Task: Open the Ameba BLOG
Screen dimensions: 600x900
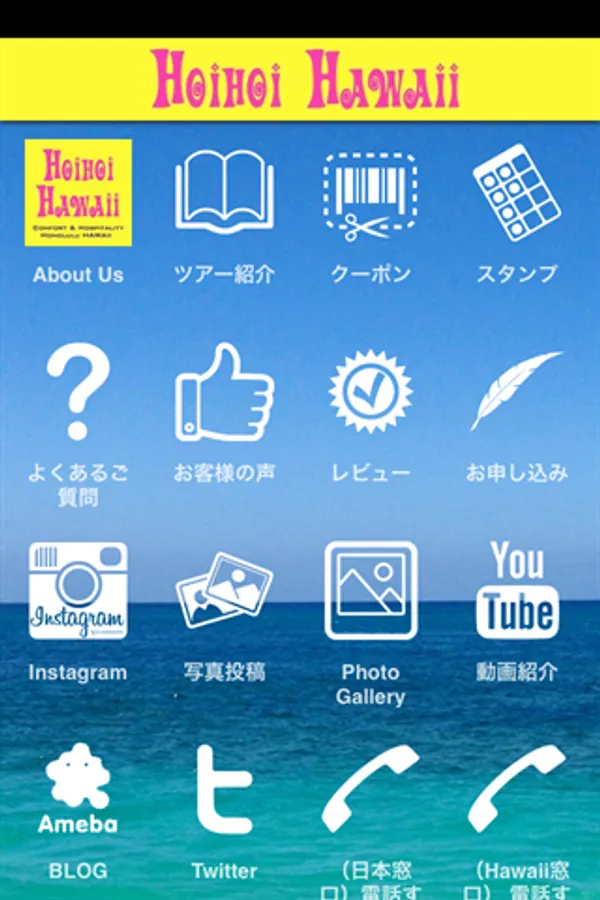Action: 78,790
